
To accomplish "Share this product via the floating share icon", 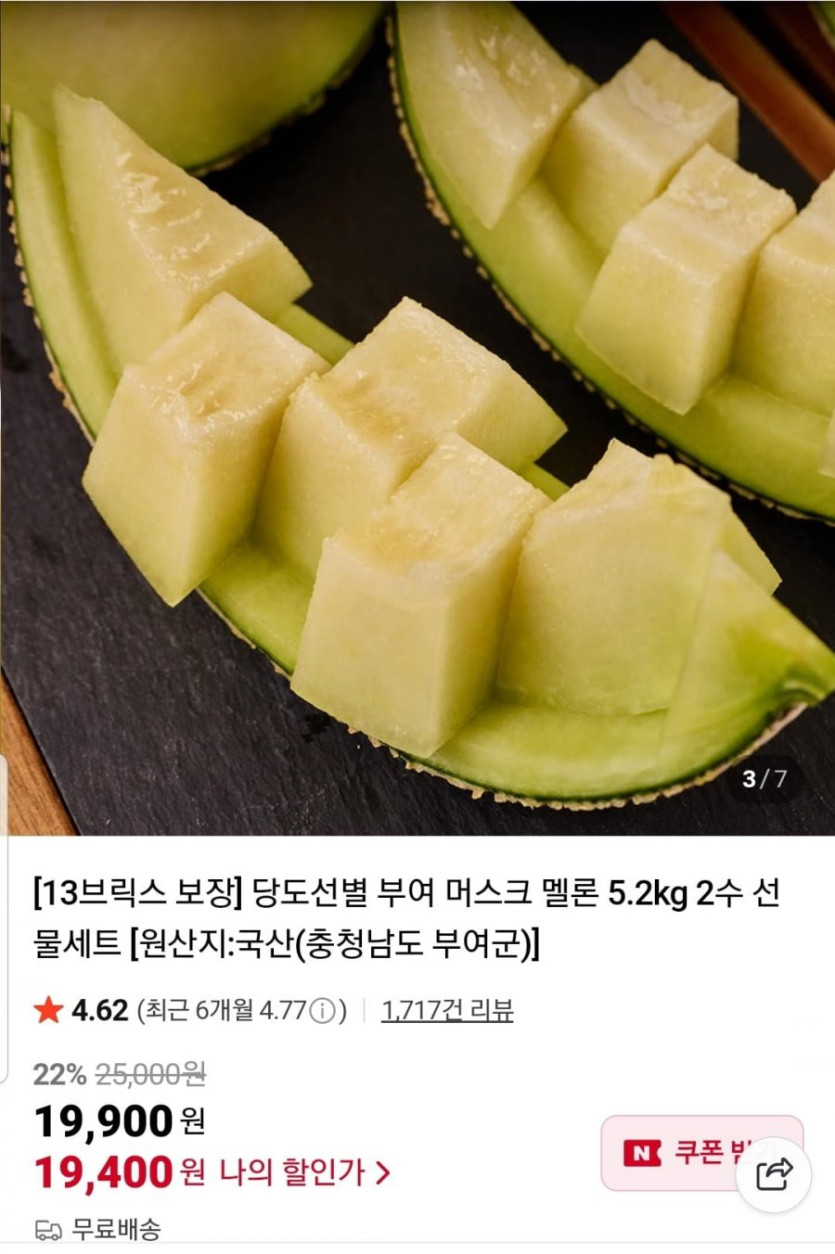I will (774, 1174).
